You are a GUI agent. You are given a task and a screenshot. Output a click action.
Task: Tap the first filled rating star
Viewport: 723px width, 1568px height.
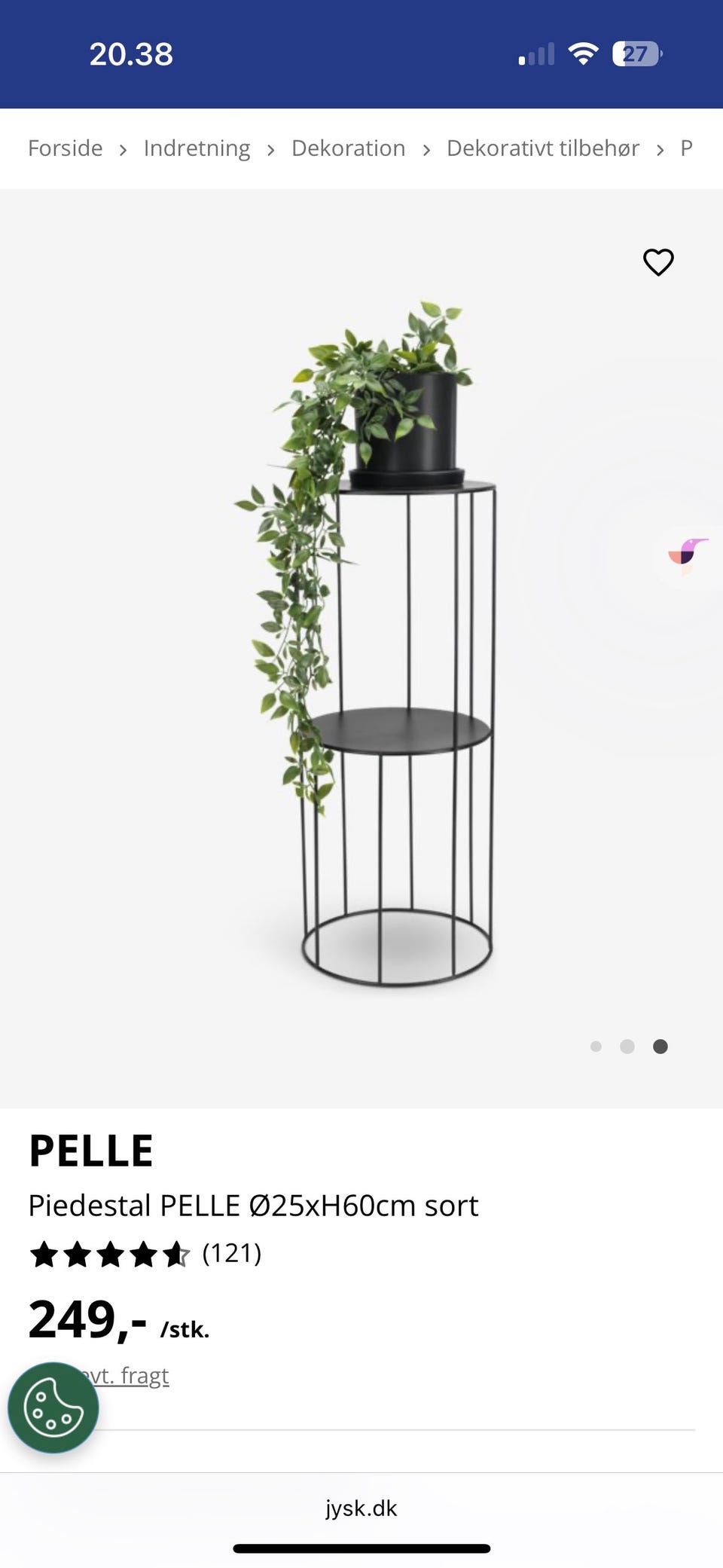pos(43,1253)
